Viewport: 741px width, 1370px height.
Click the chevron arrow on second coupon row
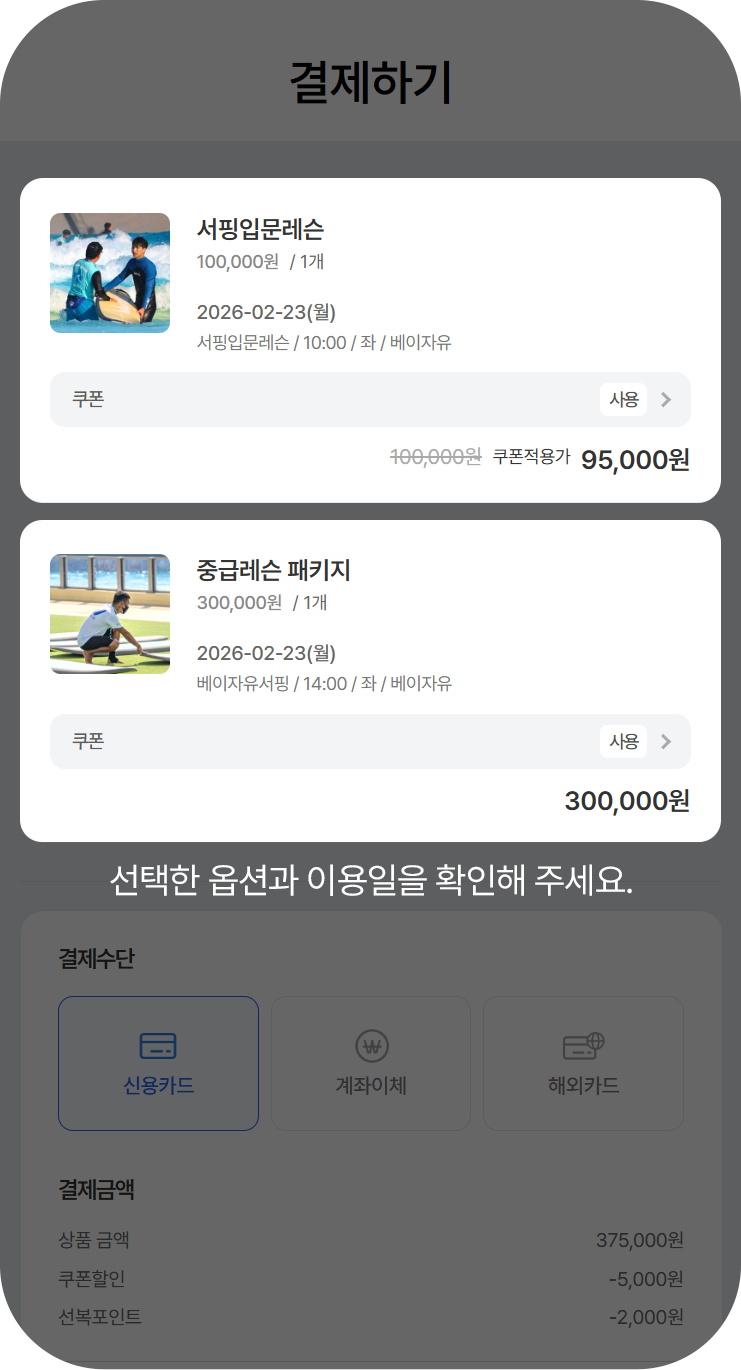[666, 741]
